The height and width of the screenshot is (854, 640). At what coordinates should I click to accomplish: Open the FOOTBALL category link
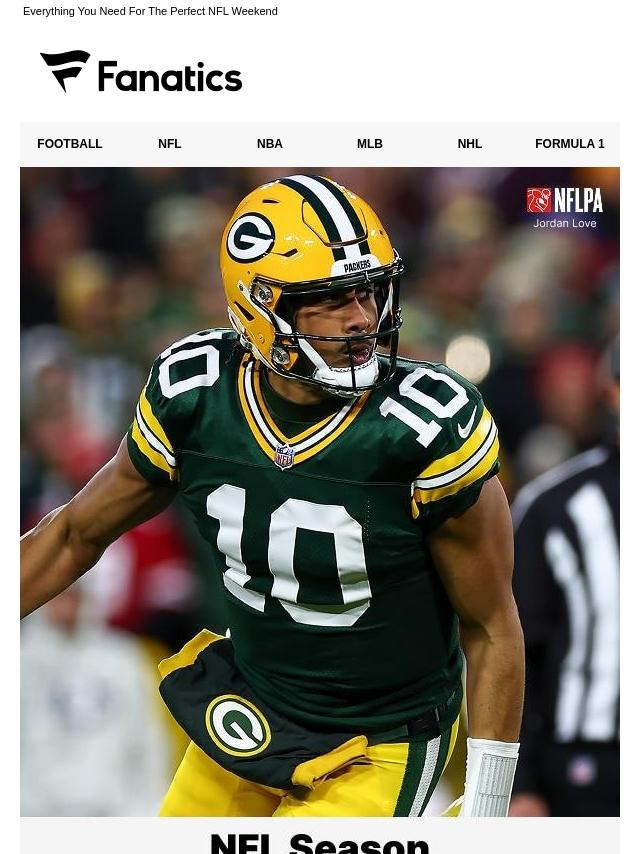[70, 144]
